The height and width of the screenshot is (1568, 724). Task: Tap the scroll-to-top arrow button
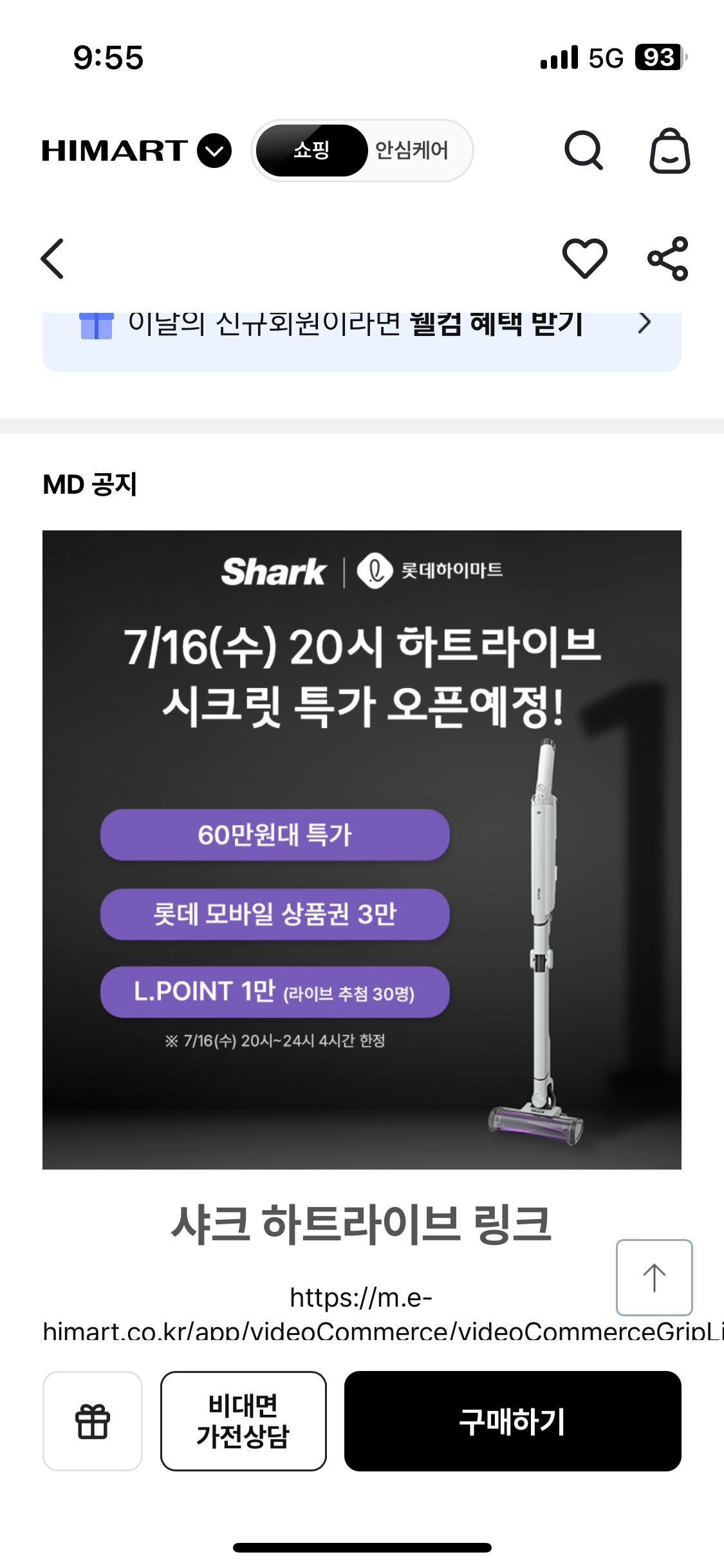click(653, 1278)
